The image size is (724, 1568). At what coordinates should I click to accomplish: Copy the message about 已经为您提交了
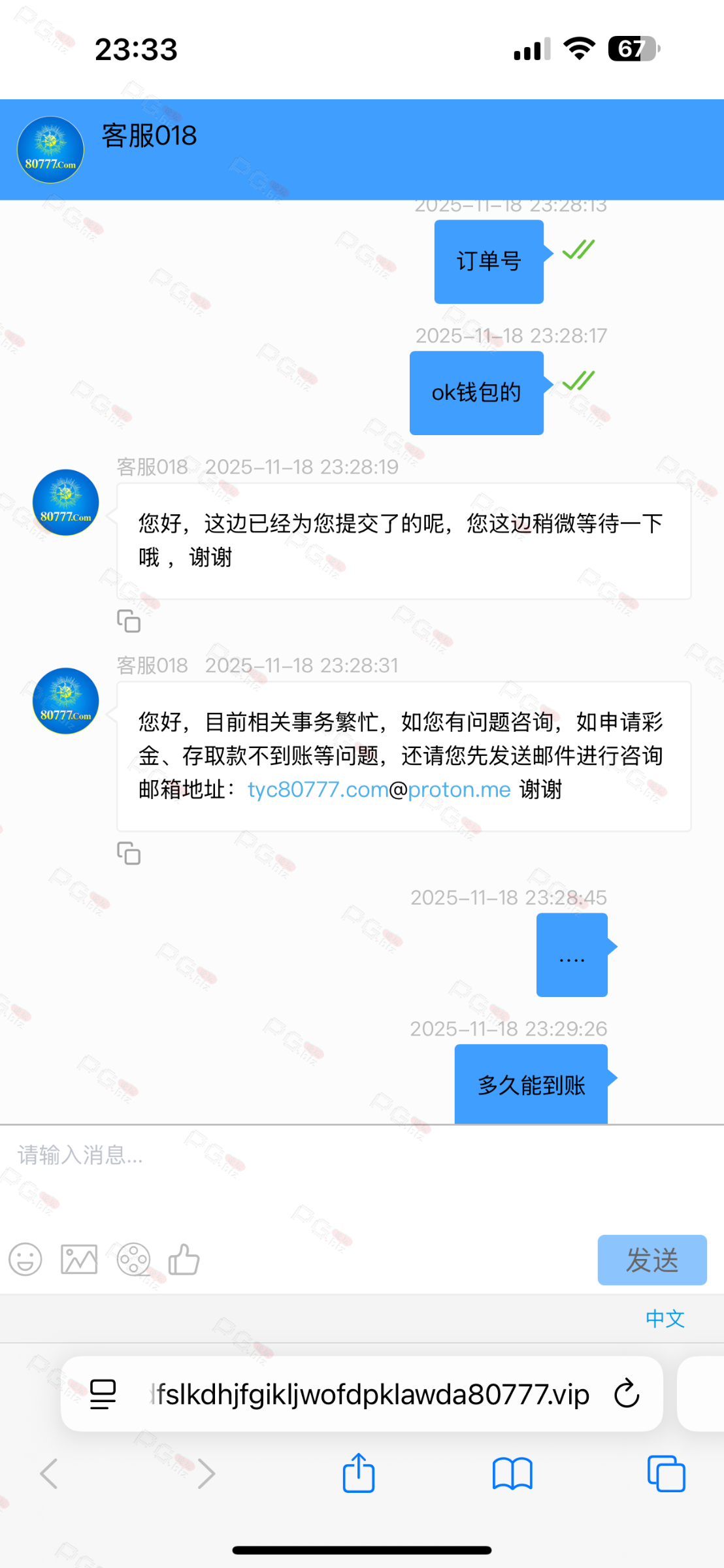(x=129, y=621)
